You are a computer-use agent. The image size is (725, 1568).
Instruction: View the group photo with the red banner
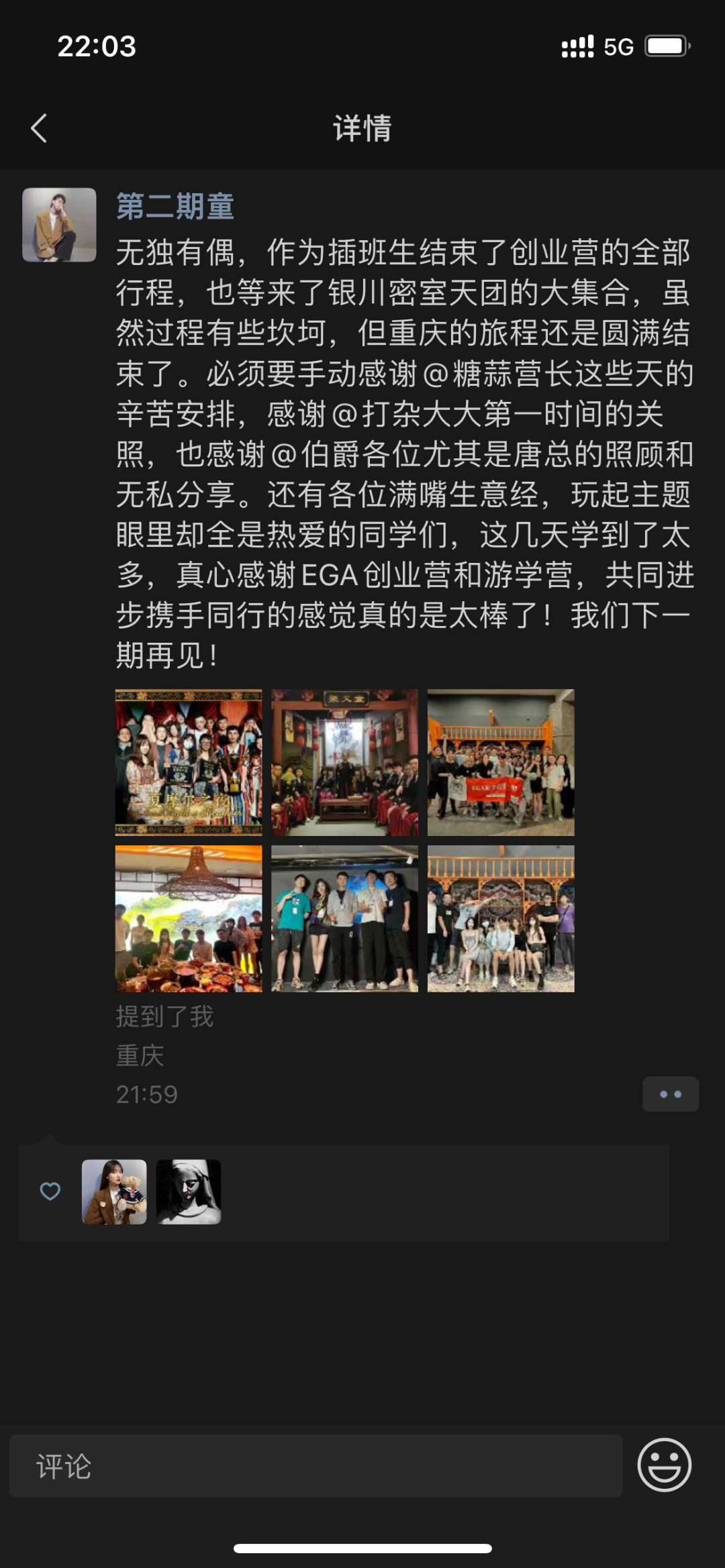coord(501,762)
